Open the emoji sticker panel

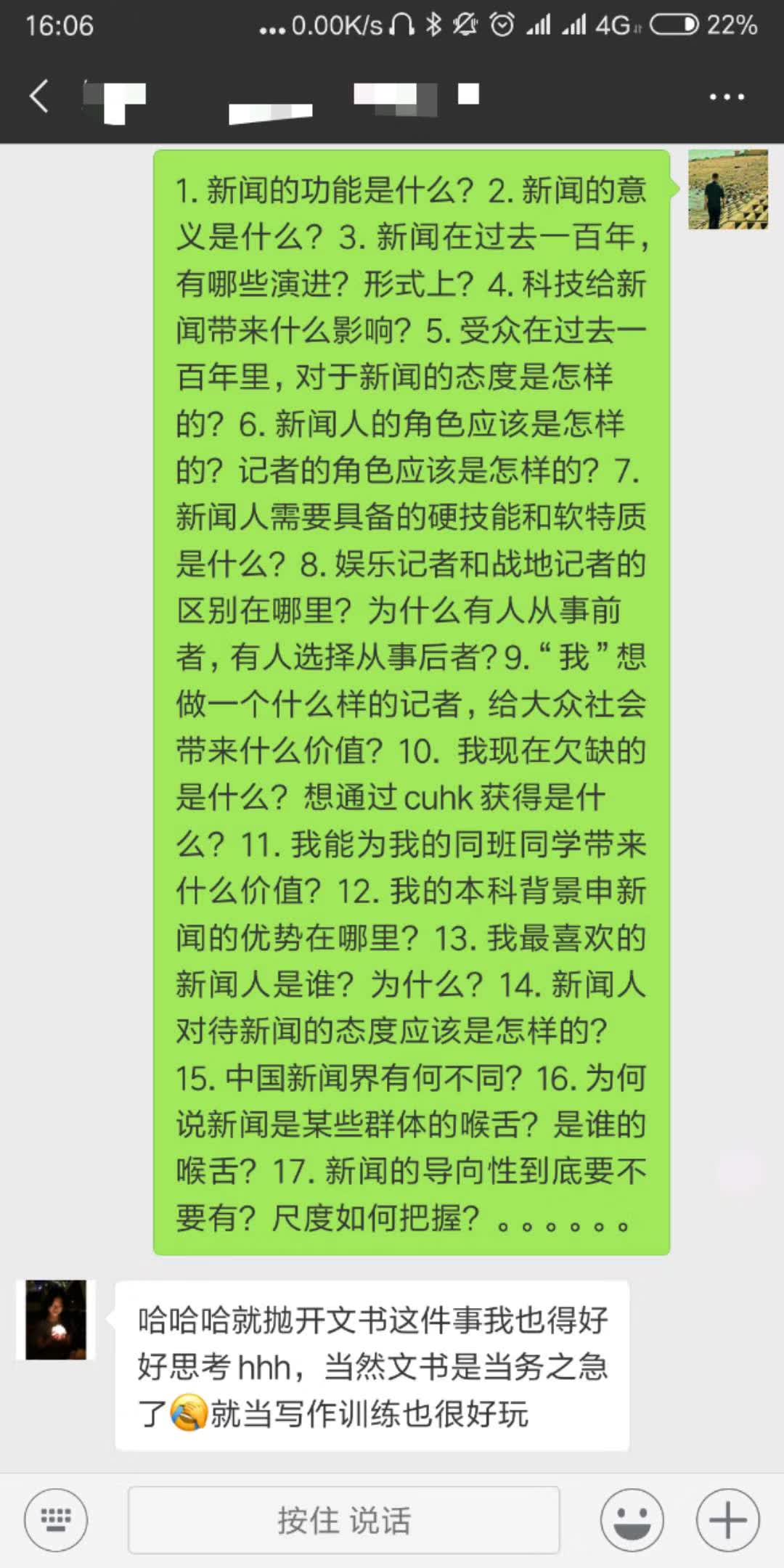click(x=632, y=1520)
